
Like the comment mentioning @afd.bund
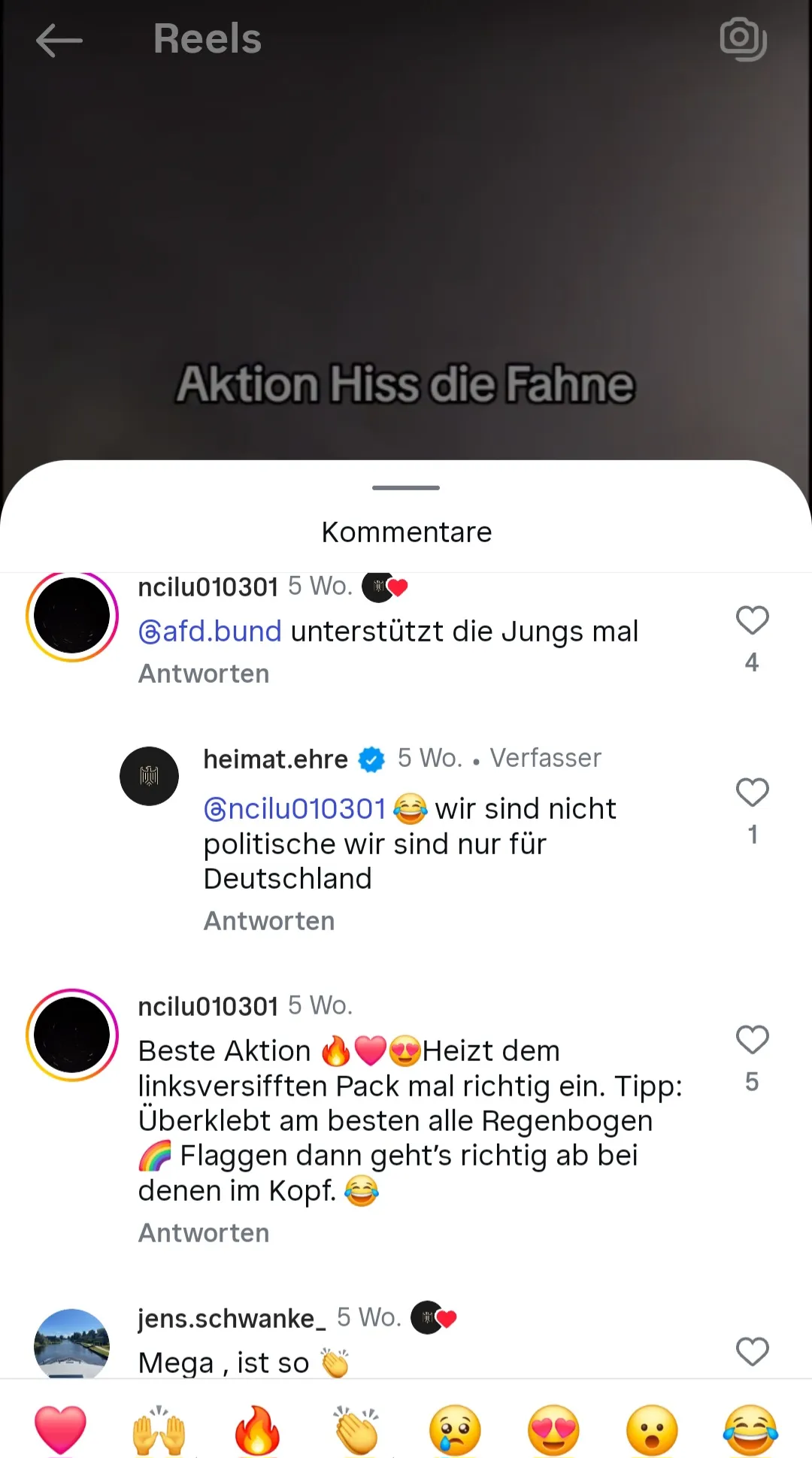point(752,621)
